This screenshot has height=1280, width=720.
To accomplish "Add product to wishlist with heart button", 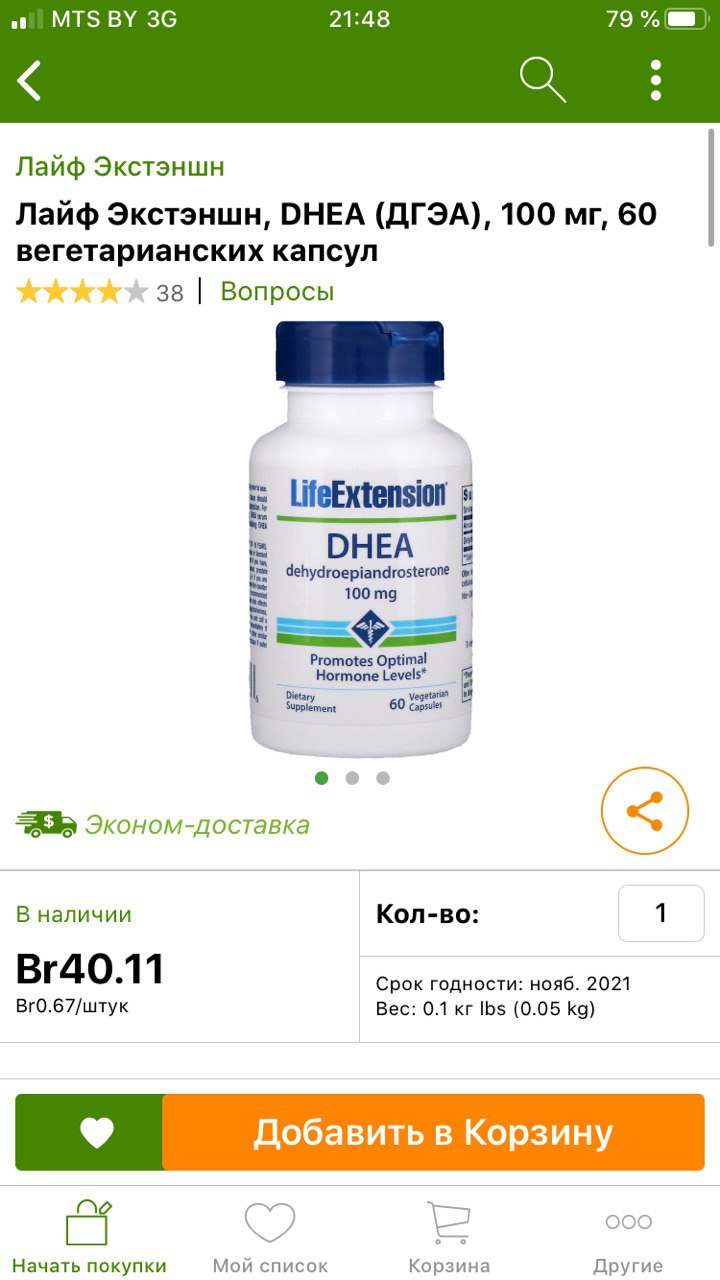I will 97,1132.
